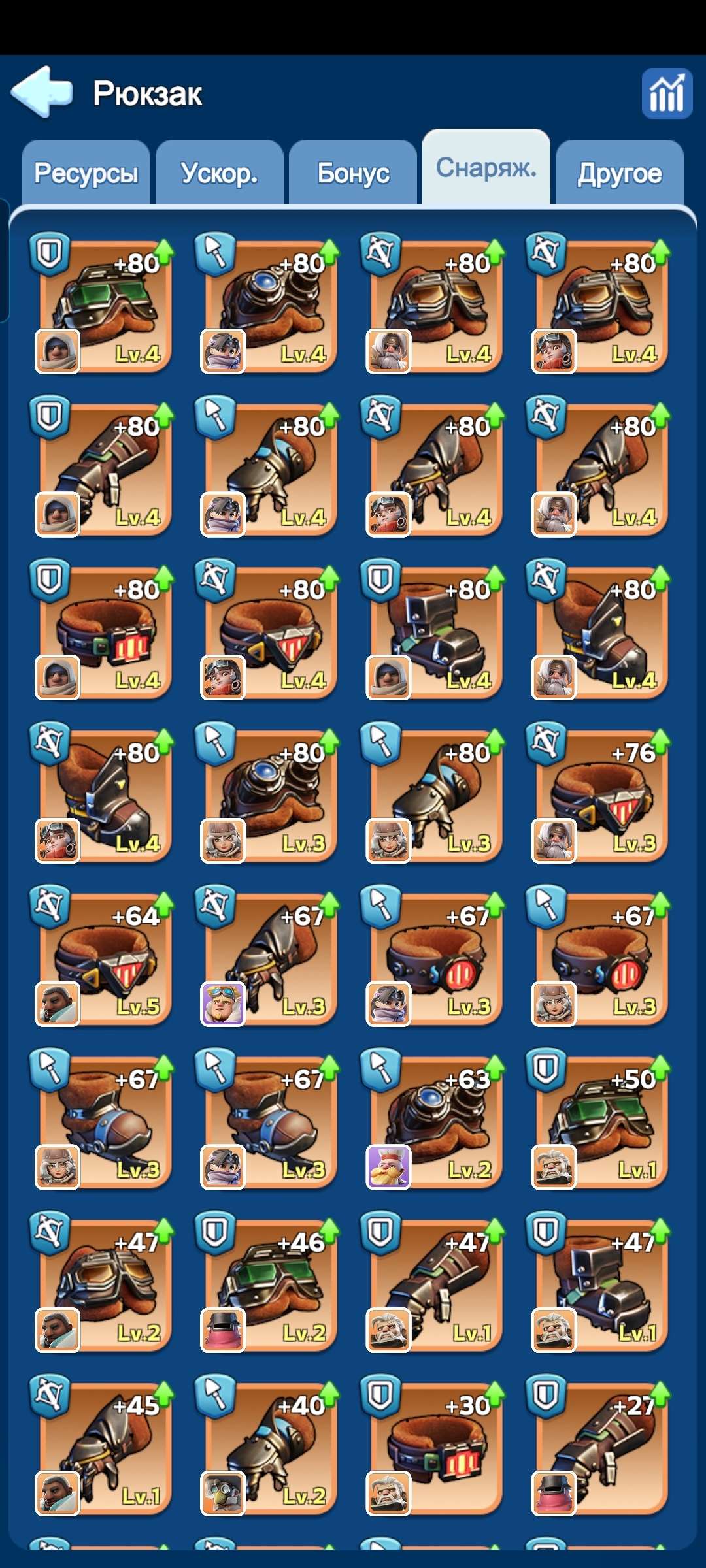Select the +46 Lv.2 green goggles
This screenshot has width=706, height=1568.
tap(270, 1286)
